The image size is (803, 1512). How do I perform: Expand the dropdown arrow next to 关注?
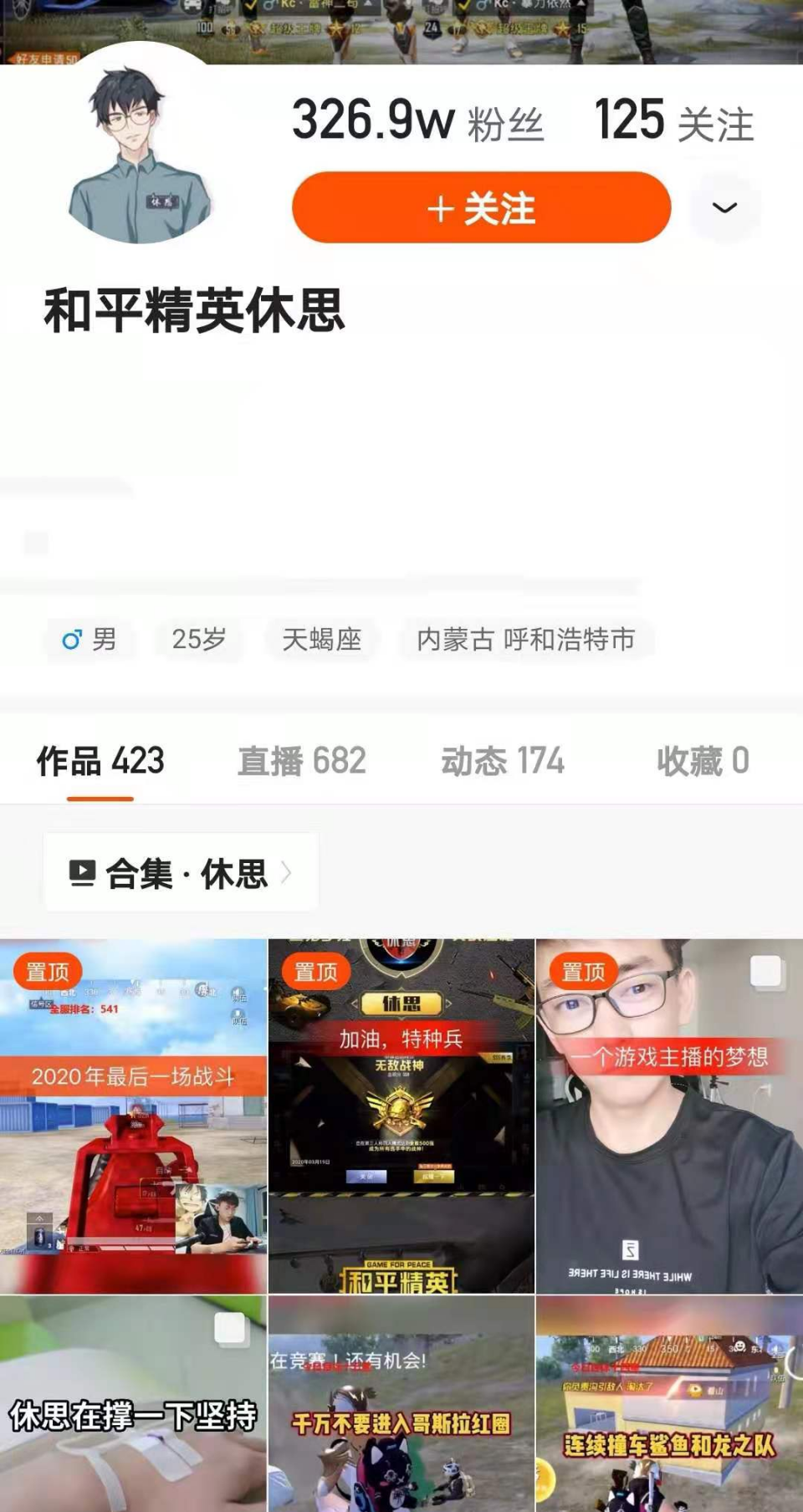coord(724,207)
